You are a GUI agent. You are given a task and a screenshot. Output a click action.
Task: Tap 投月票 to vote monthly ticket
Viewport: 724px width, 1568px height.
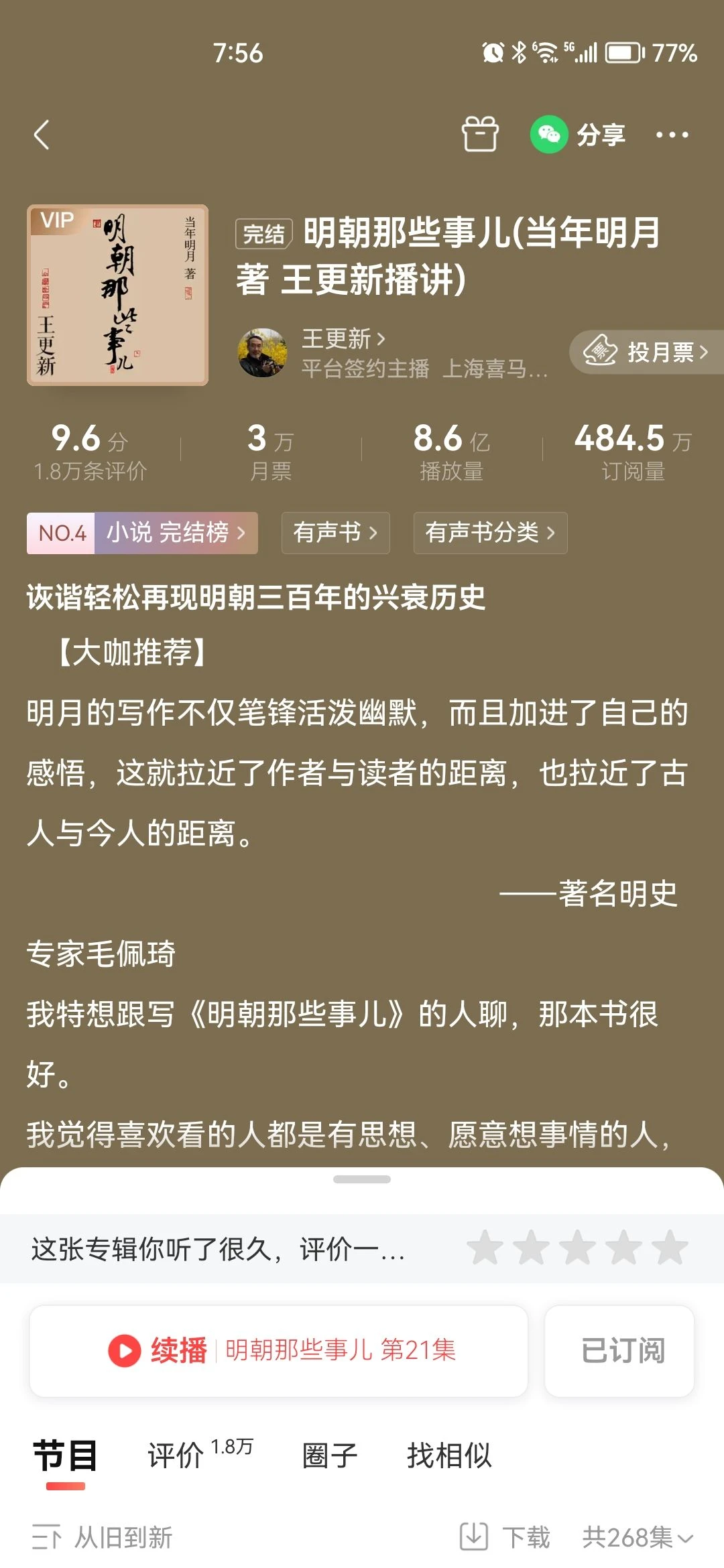click(646, 352)
